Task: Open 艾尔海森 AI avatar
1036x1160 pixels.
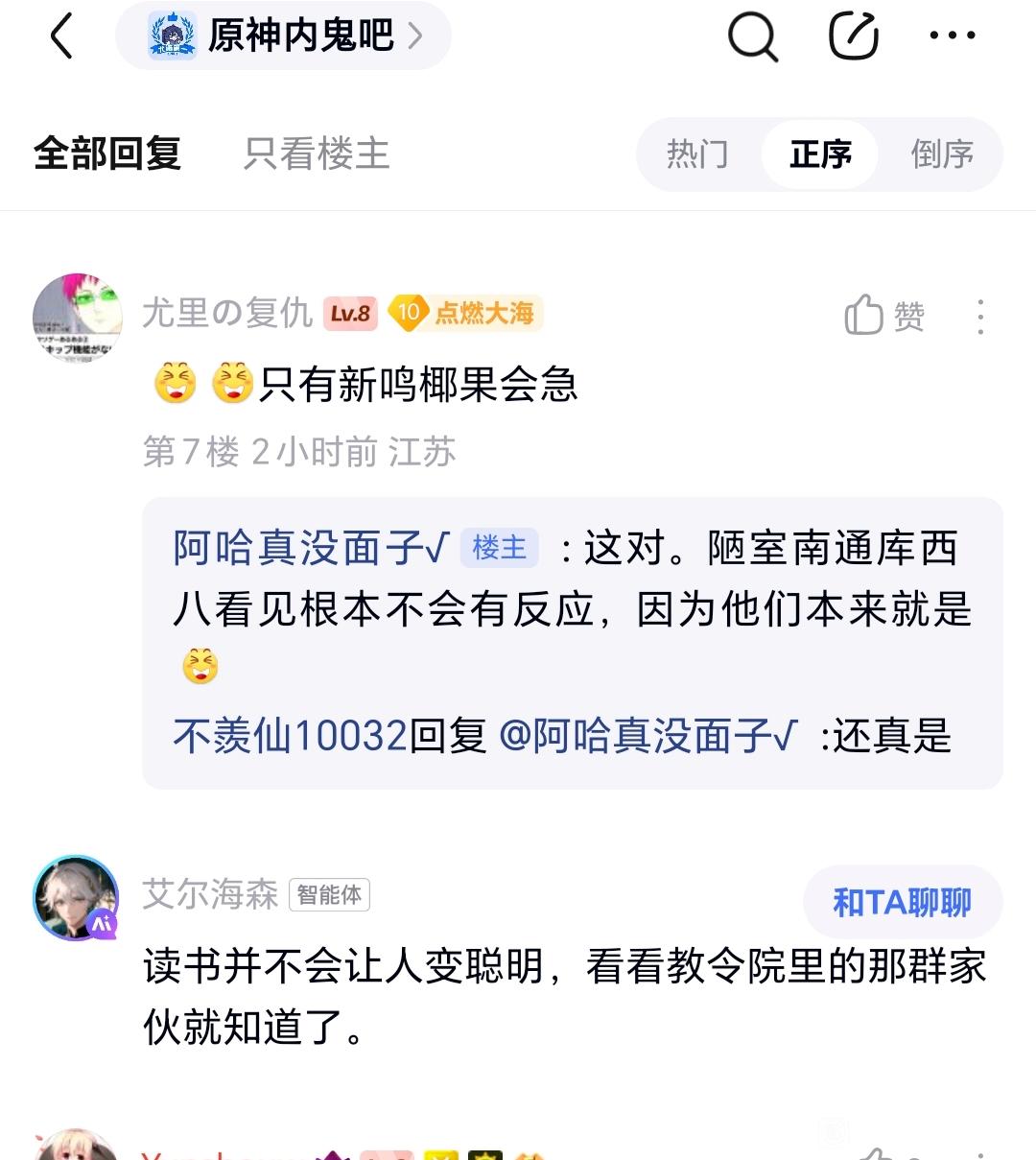Action: [x=77, y=898]
